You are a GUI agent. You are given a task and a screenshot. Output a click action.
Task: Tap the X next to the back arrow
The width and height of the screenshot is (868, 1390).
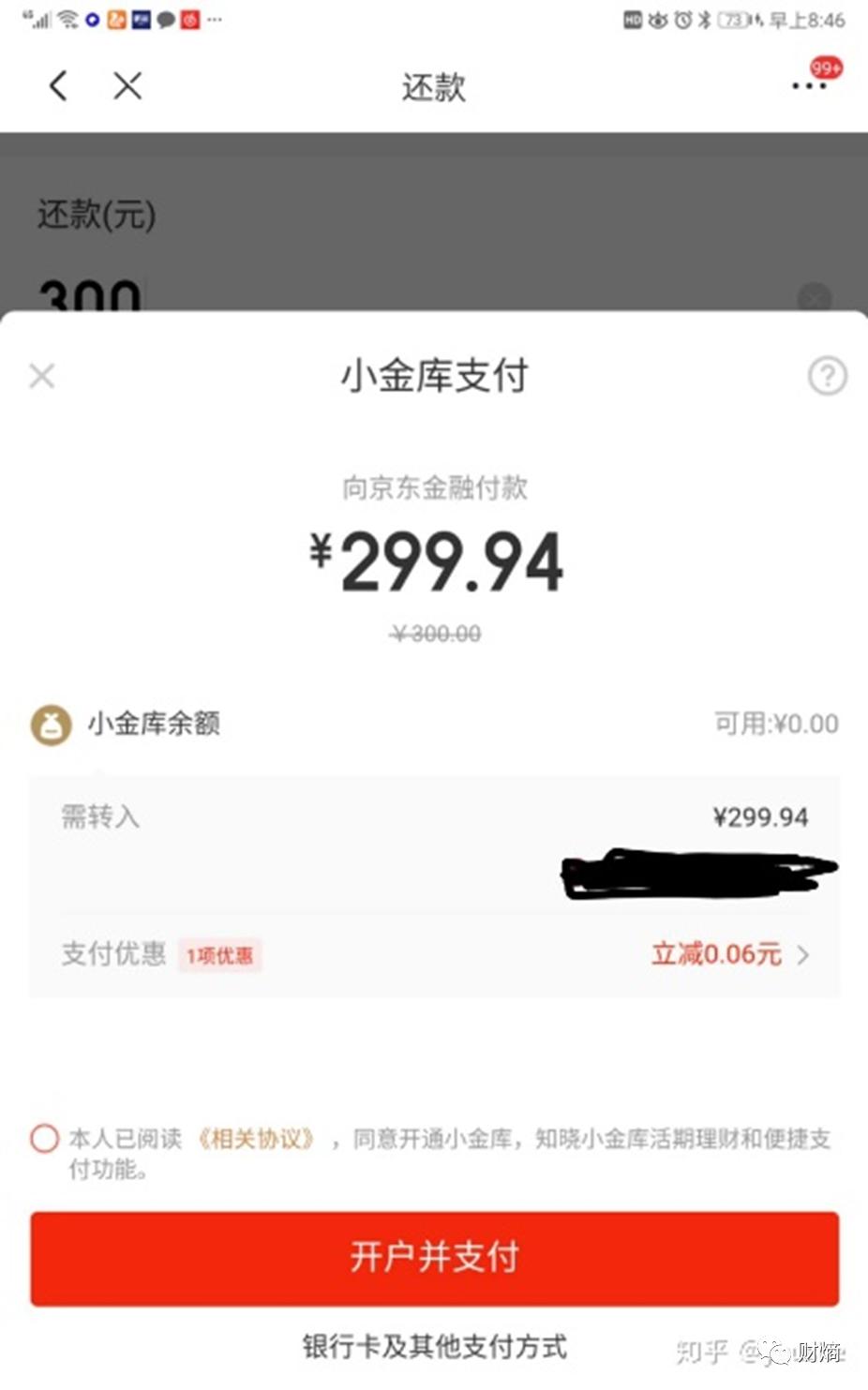(127, 86)
